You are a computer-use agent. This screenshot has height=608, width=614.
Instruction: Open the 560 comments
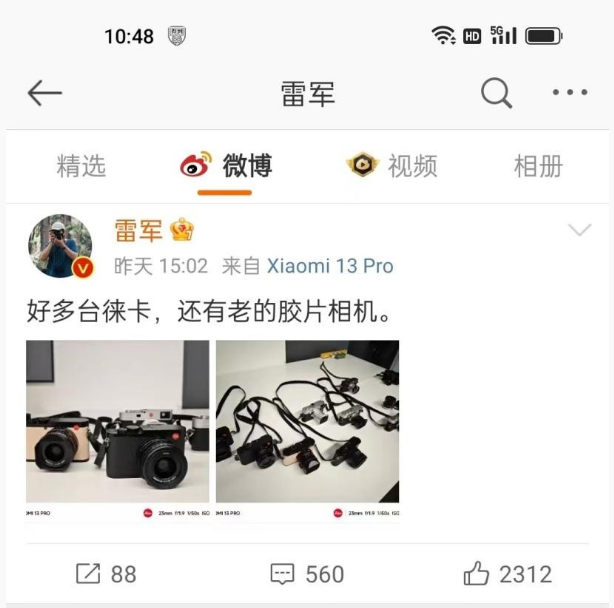pos(307,573)
